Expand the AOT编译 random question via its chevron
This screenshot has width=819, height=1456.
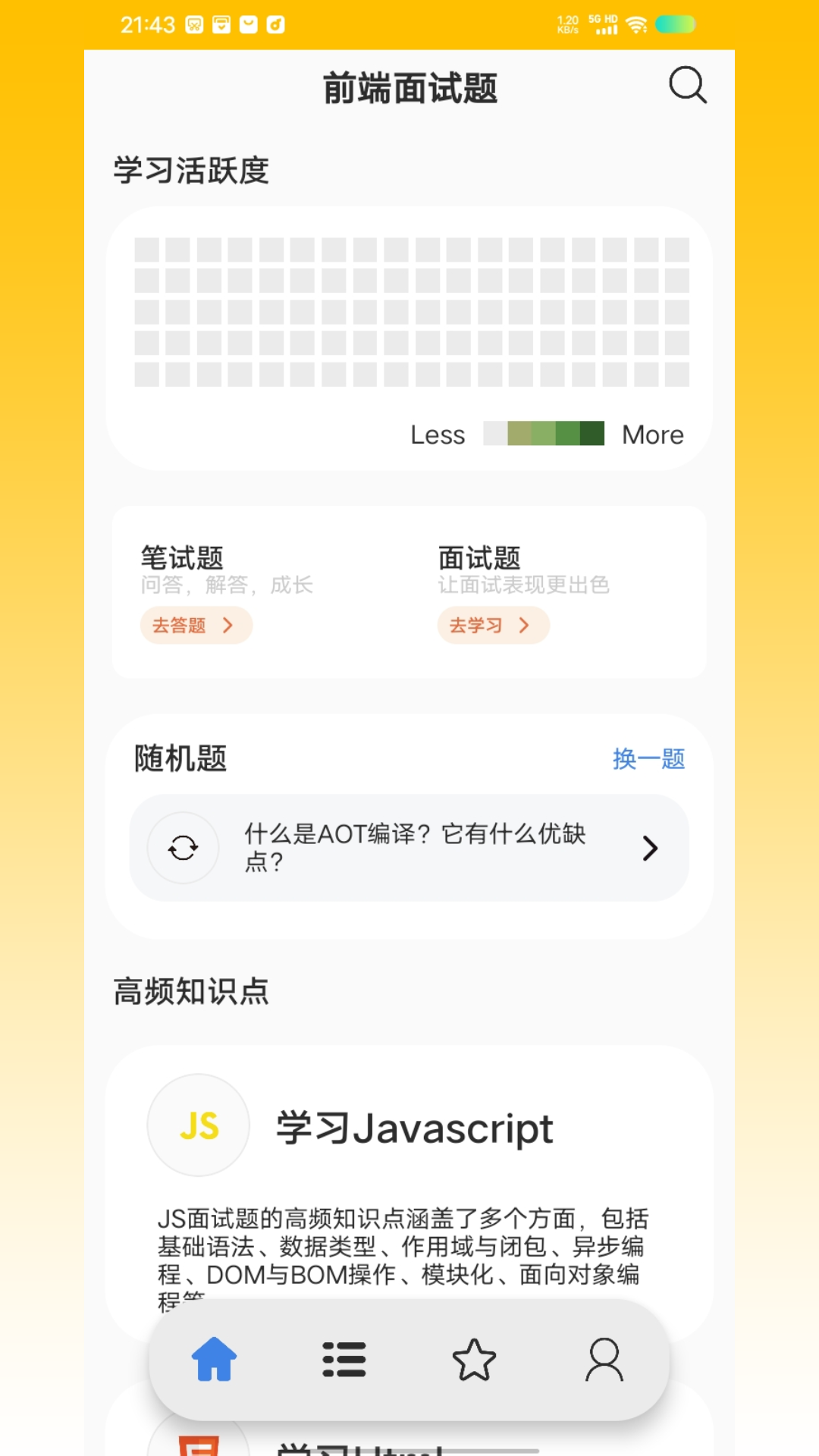pyautogui.click(x=649, y=848)
